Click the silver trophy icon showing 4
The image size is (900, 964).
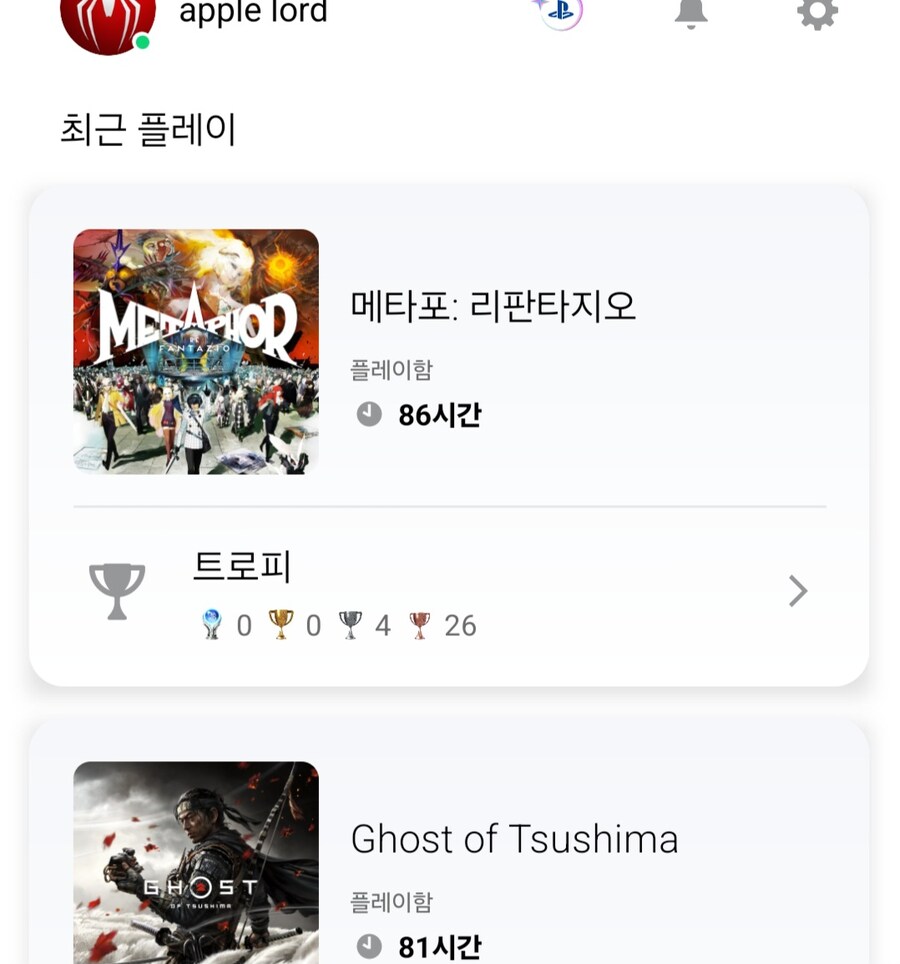click(x=352, y=625)
